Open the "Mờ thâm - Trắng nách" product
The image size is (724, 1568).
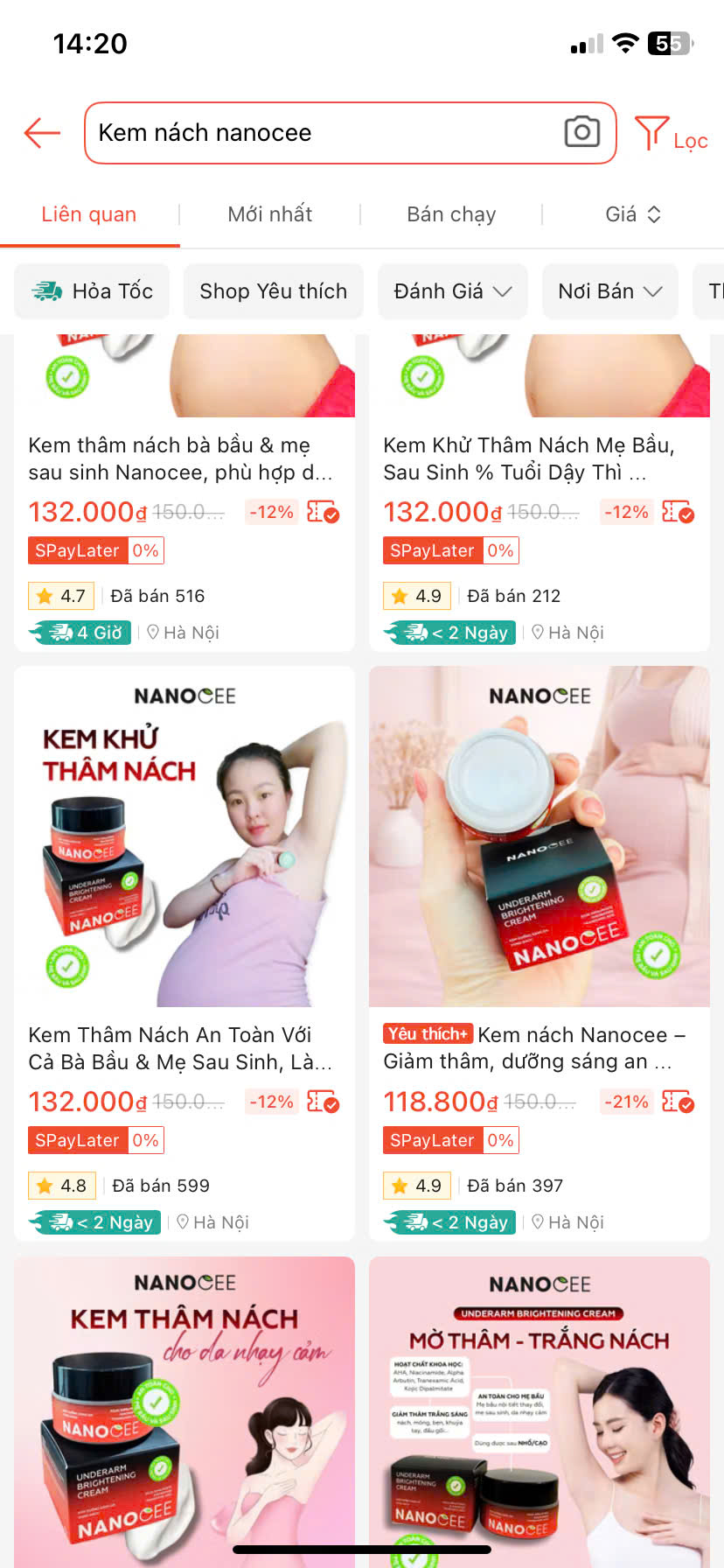pos(539,1409)
